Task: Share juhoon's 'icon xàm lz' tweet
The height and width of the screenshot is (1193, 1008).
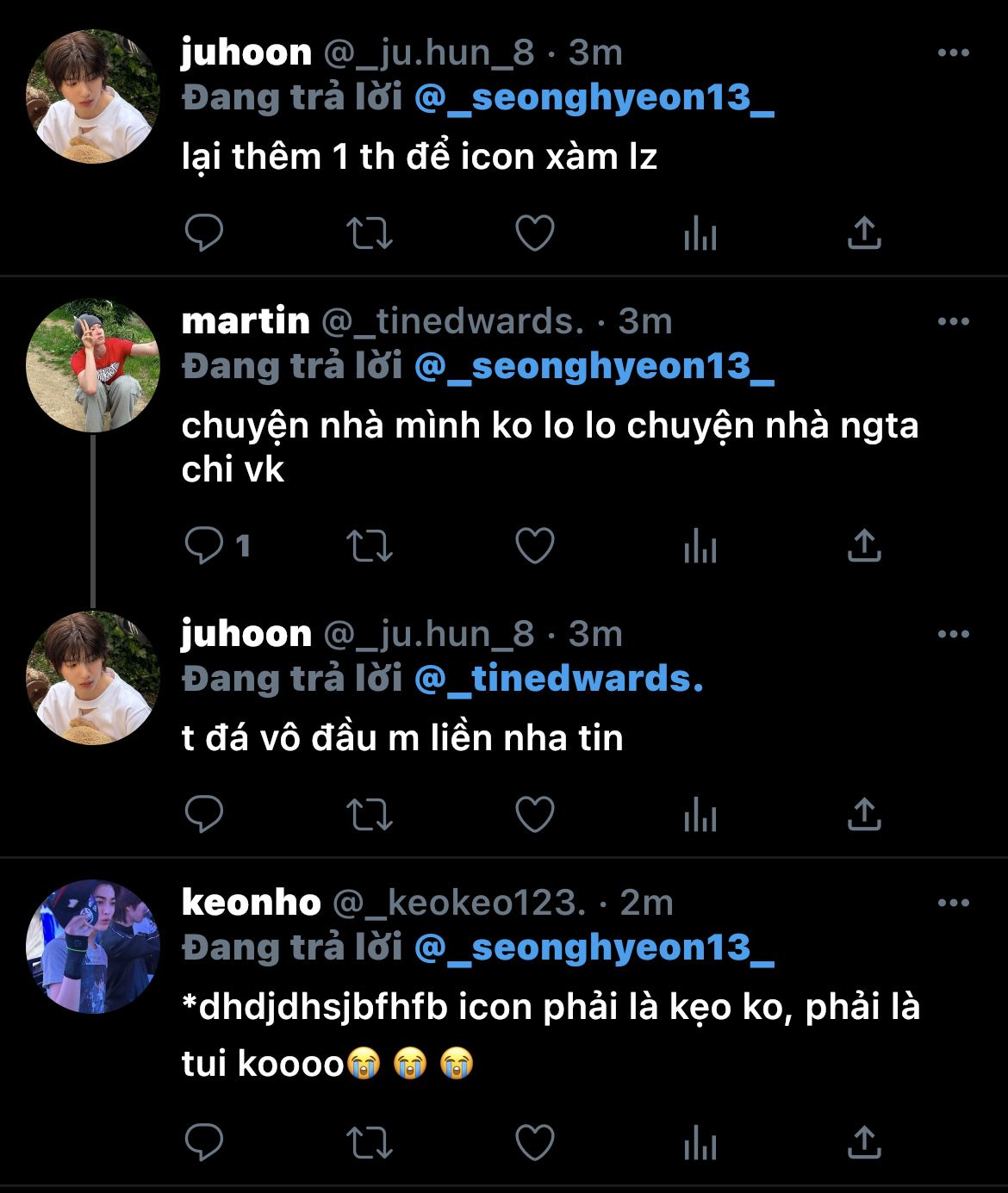Action: [863, 233]
